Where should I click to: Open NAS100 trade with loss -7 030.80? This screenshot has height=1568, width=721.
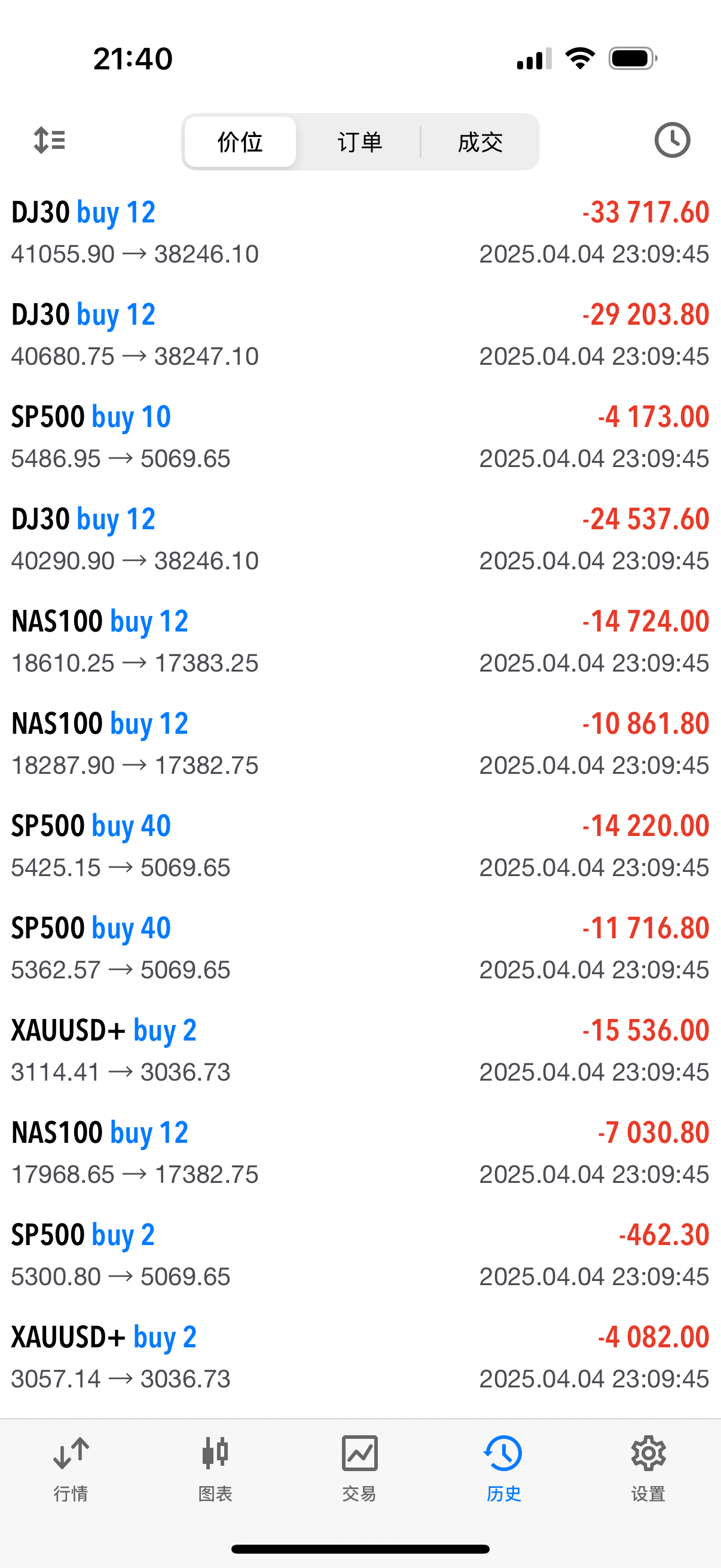[x=360, y=1153]
